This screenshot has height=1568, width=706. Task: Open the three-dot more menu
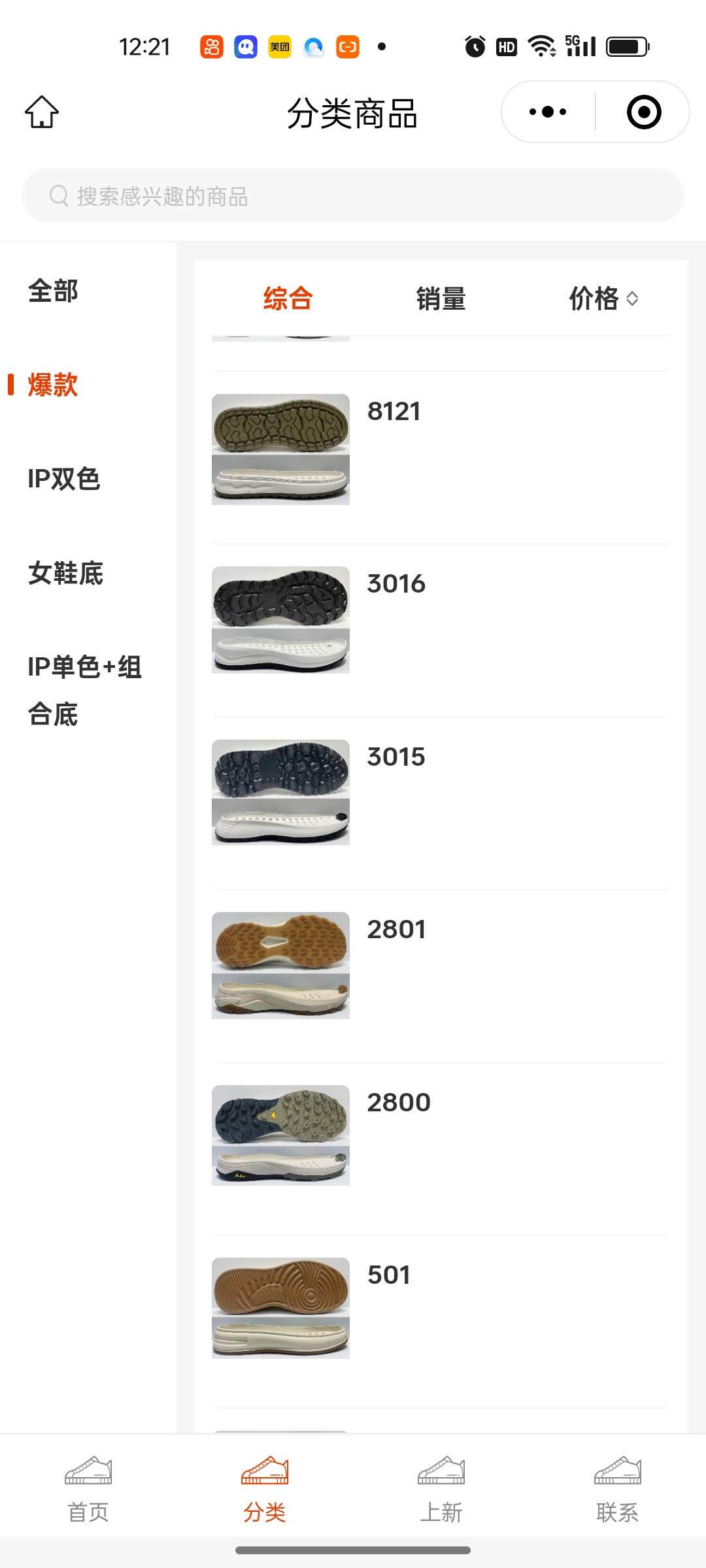(548, 112)
